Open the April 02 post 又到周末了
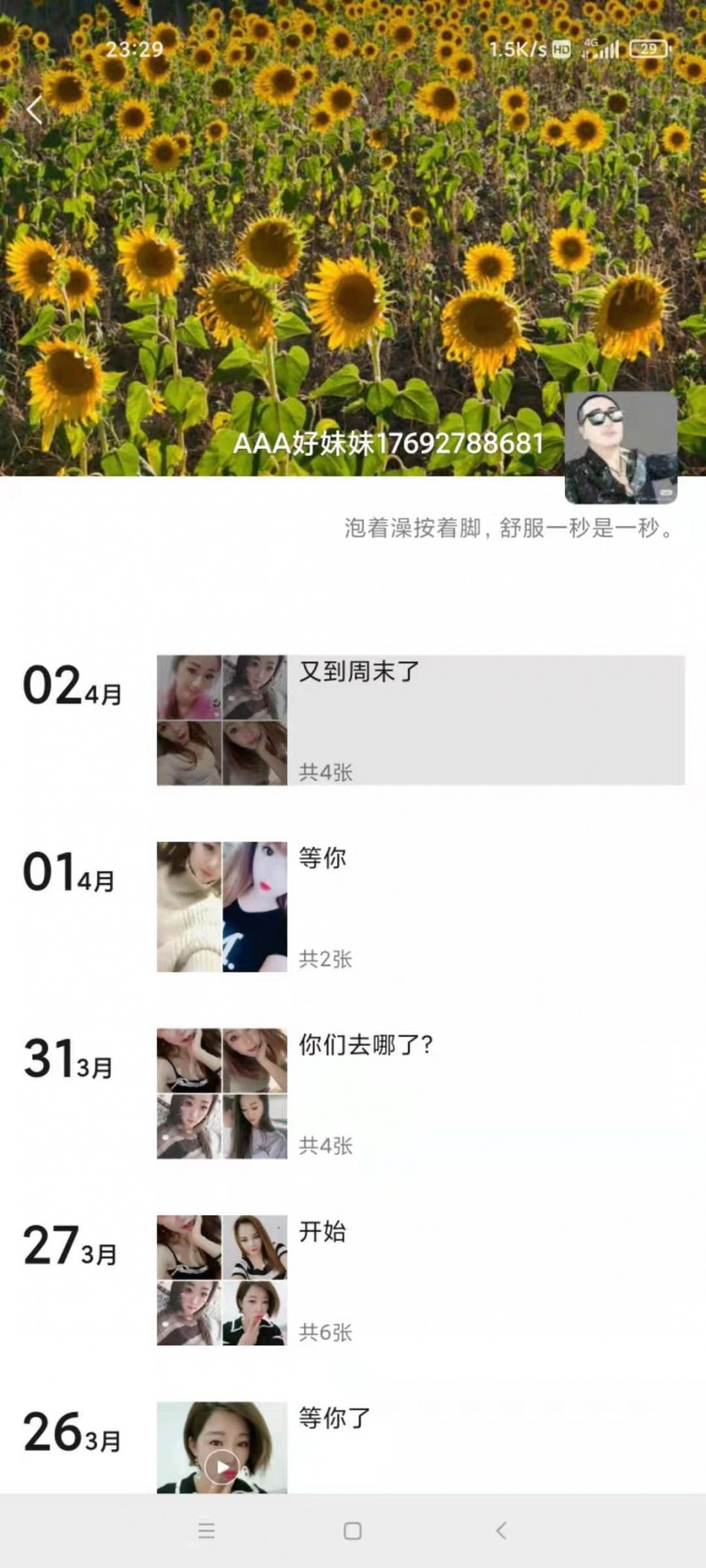Image resolution: width=706 pixels, height=1568 pixels. [420, 719]
